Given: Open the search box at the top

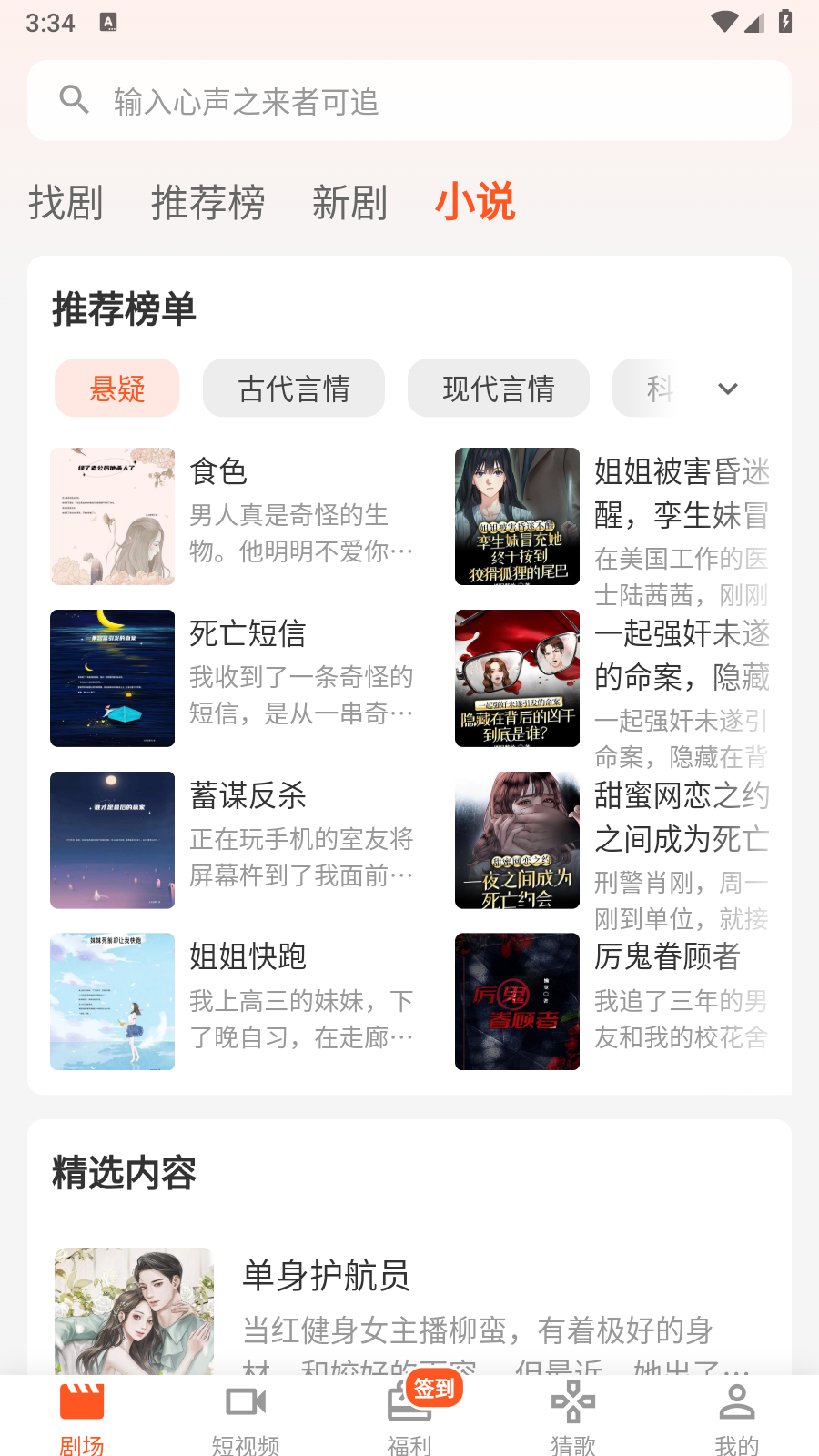Looking at the screenshot, I should 409,101.
